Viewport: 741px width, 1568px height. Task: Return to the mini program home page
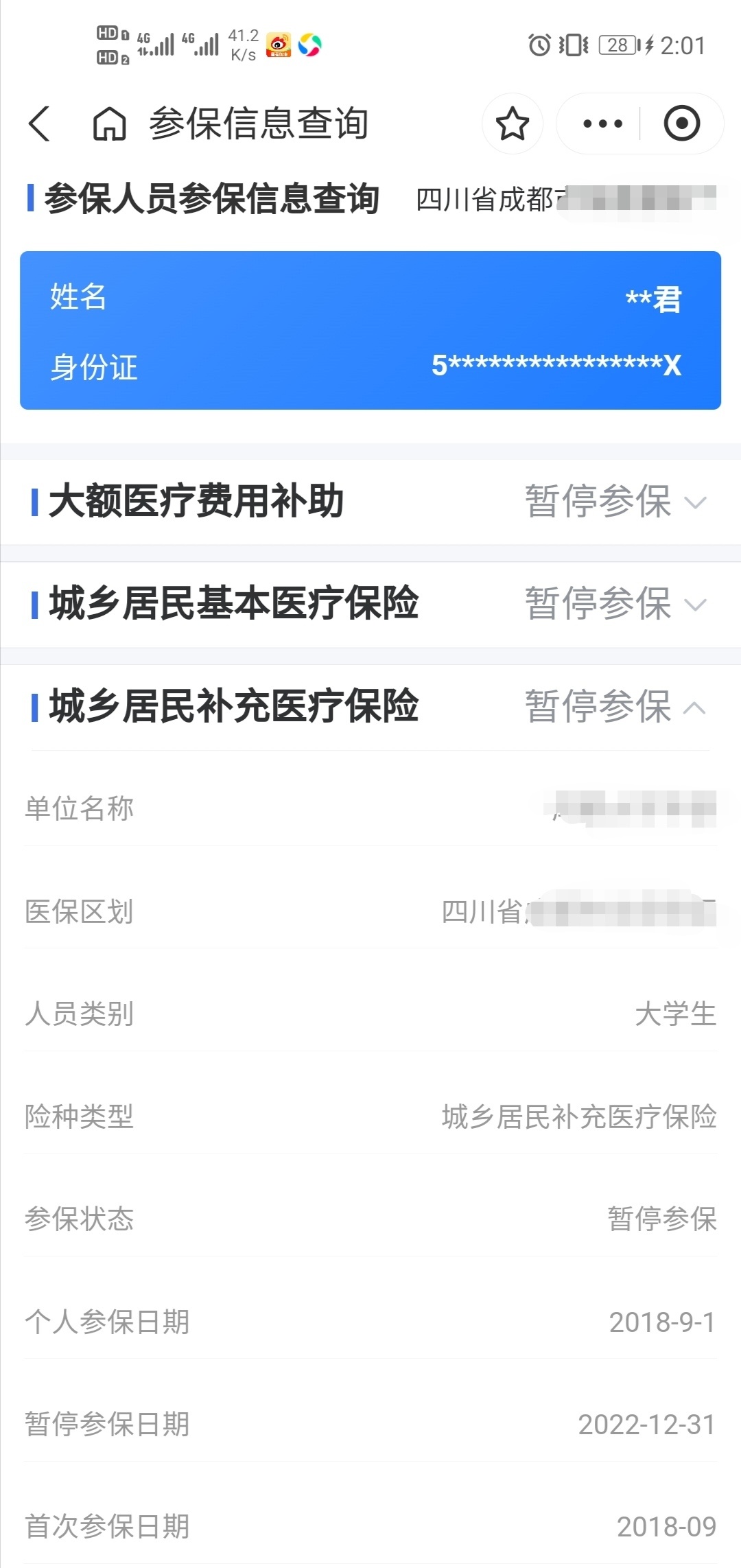tap(110, 124)
